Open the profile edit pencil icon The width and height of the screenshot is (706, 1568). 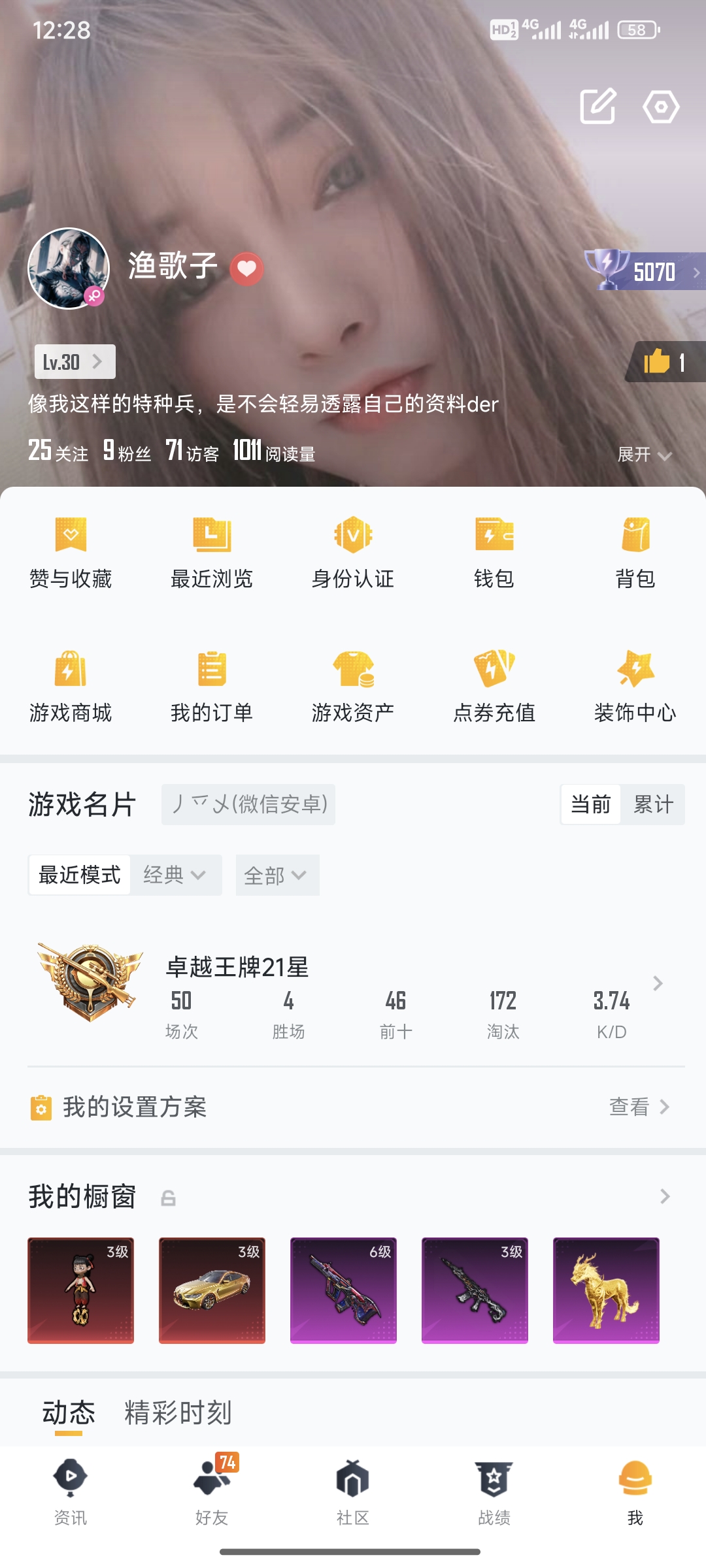pyautogui.click(x=599, y=106)
